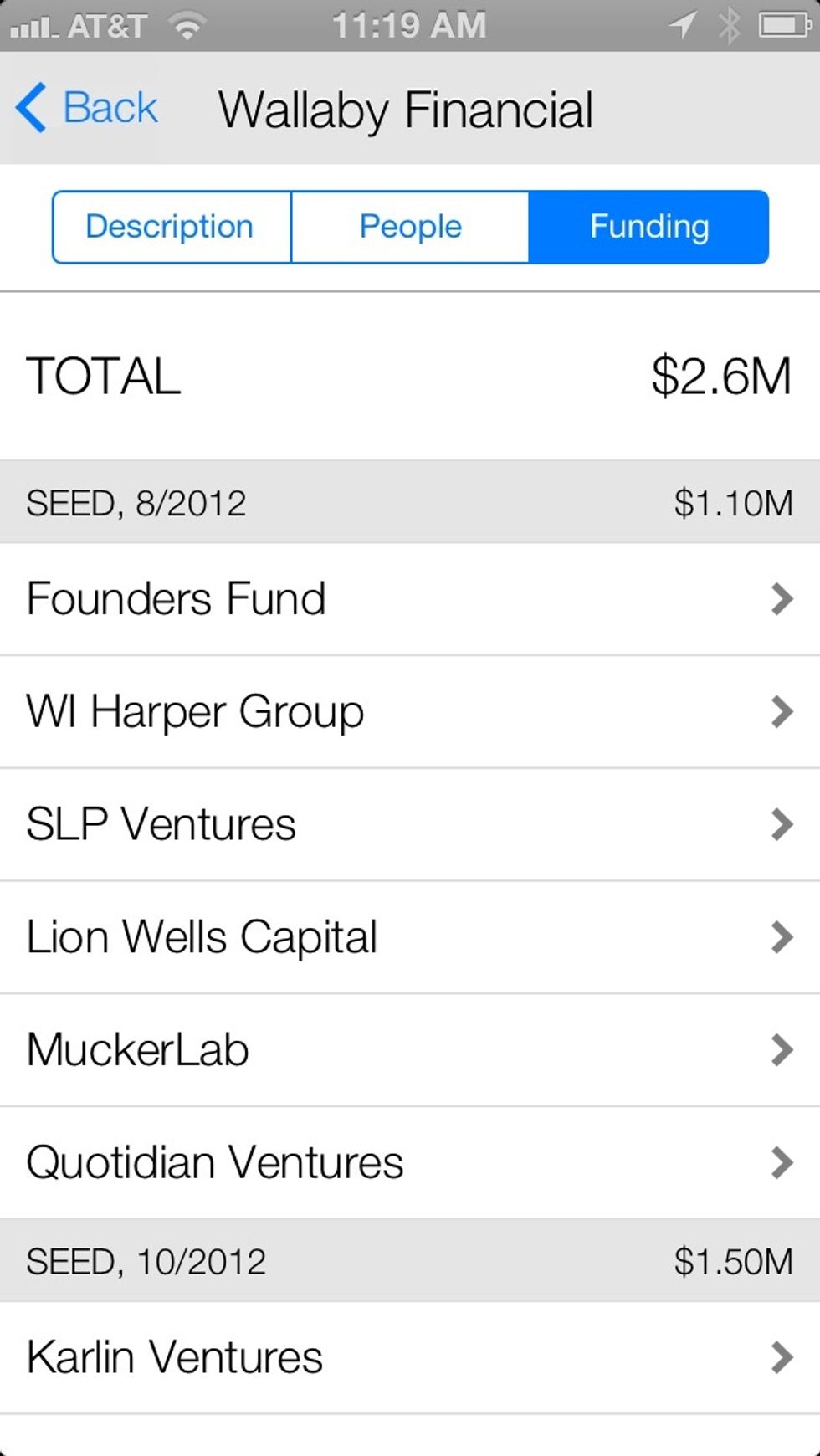
Task: Expand the SLP Ventures row chevron
Action: 783,824
